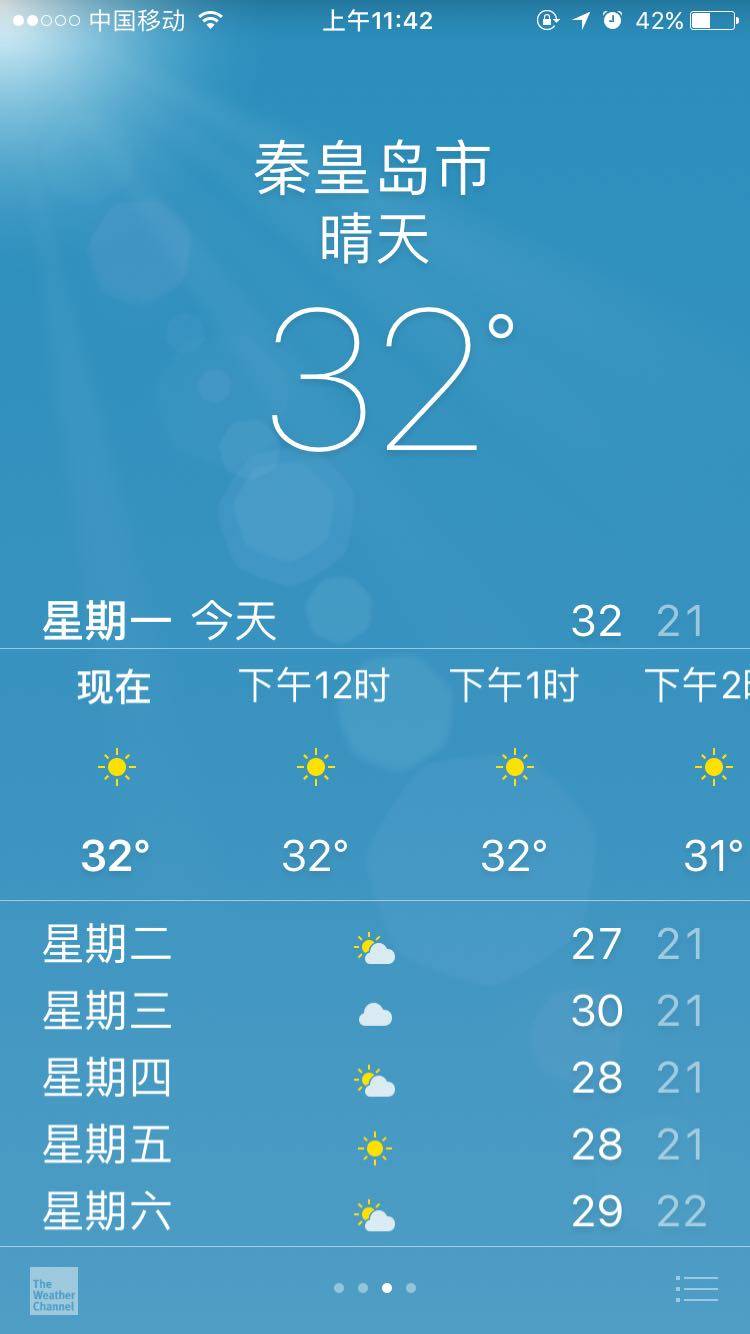Image resolution: width=750 pixels, height=1334 pixels.
Task: Open The Weather Channel link
Action: click(54, 1290)
